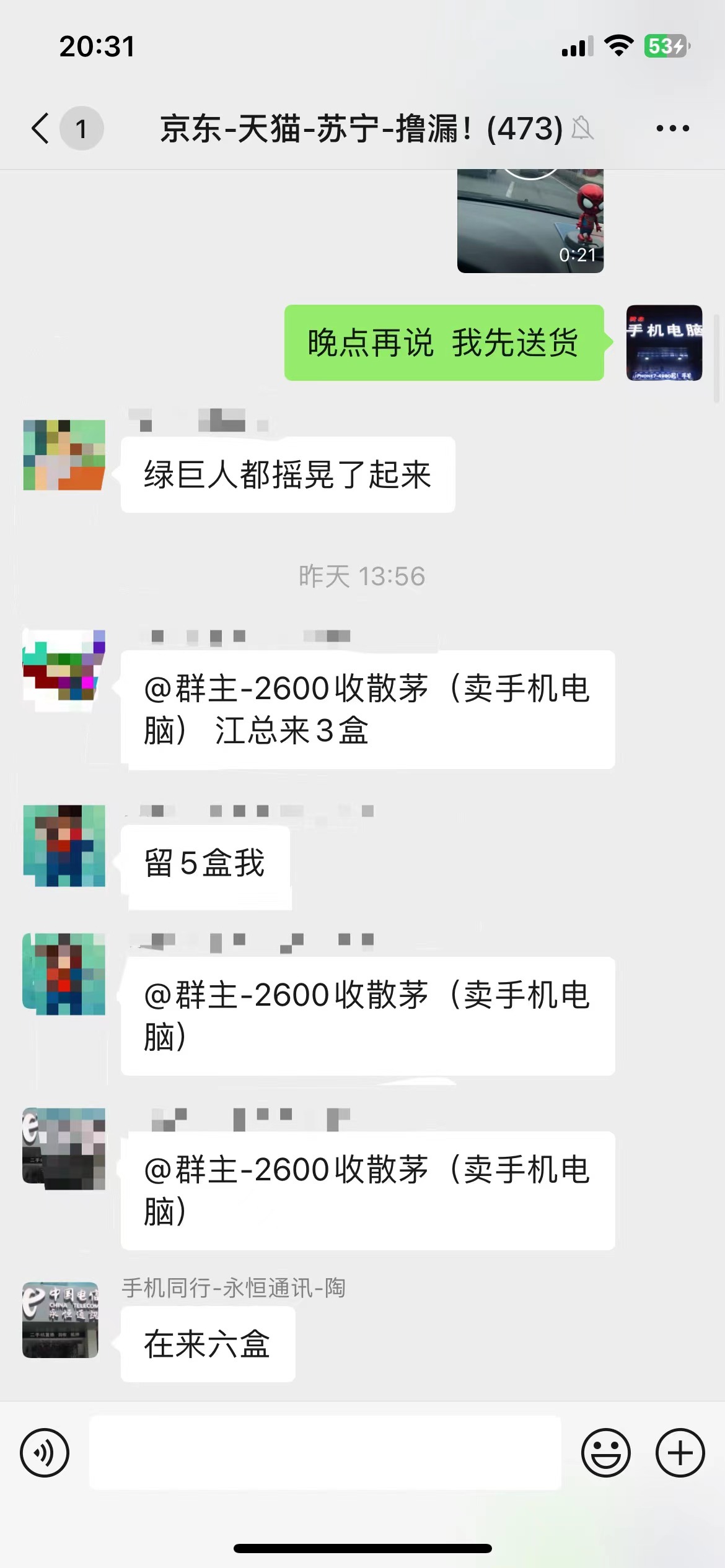Open the emoji sticker panel
The image size is (725, 1568).
(x=605, y=1452)
